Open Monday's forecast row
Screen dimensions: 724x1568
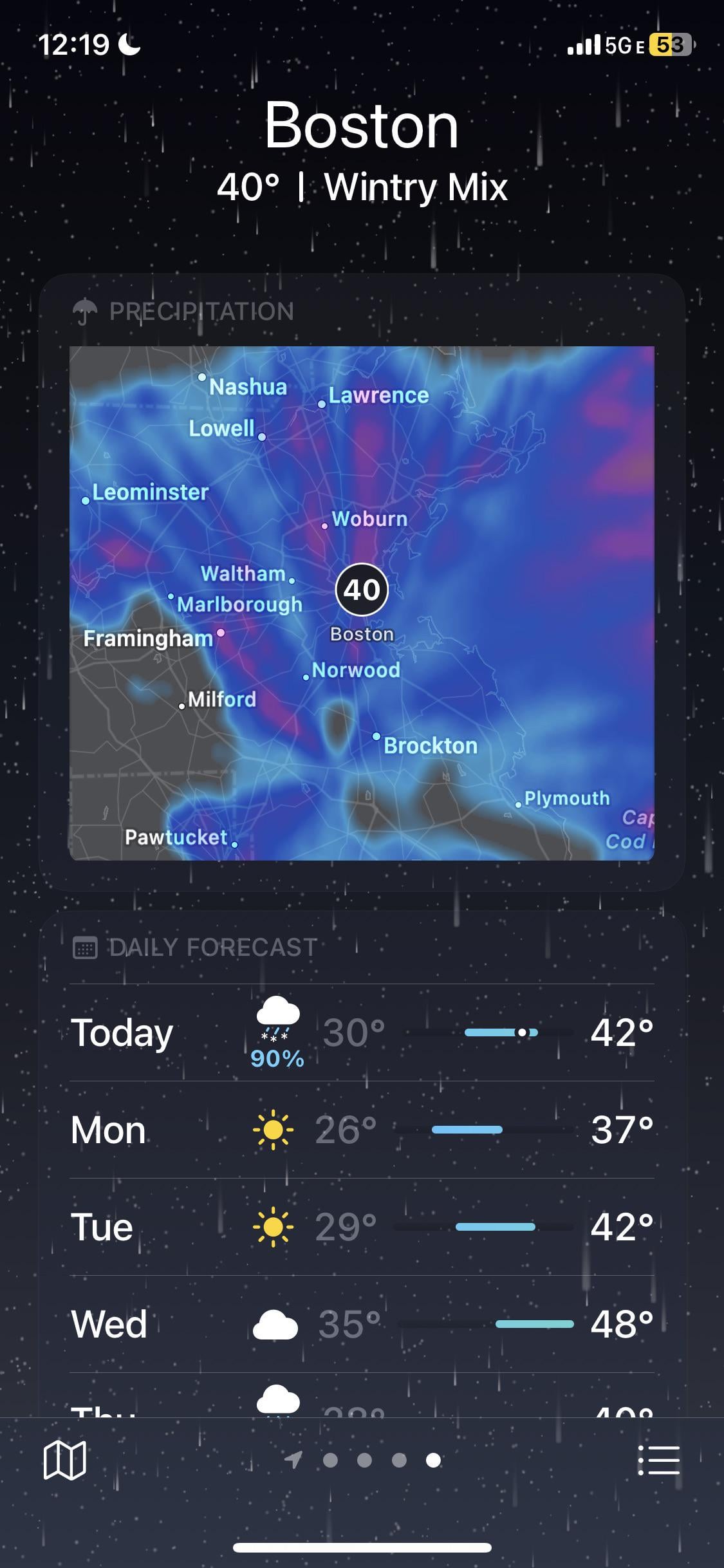(362, 1130)
